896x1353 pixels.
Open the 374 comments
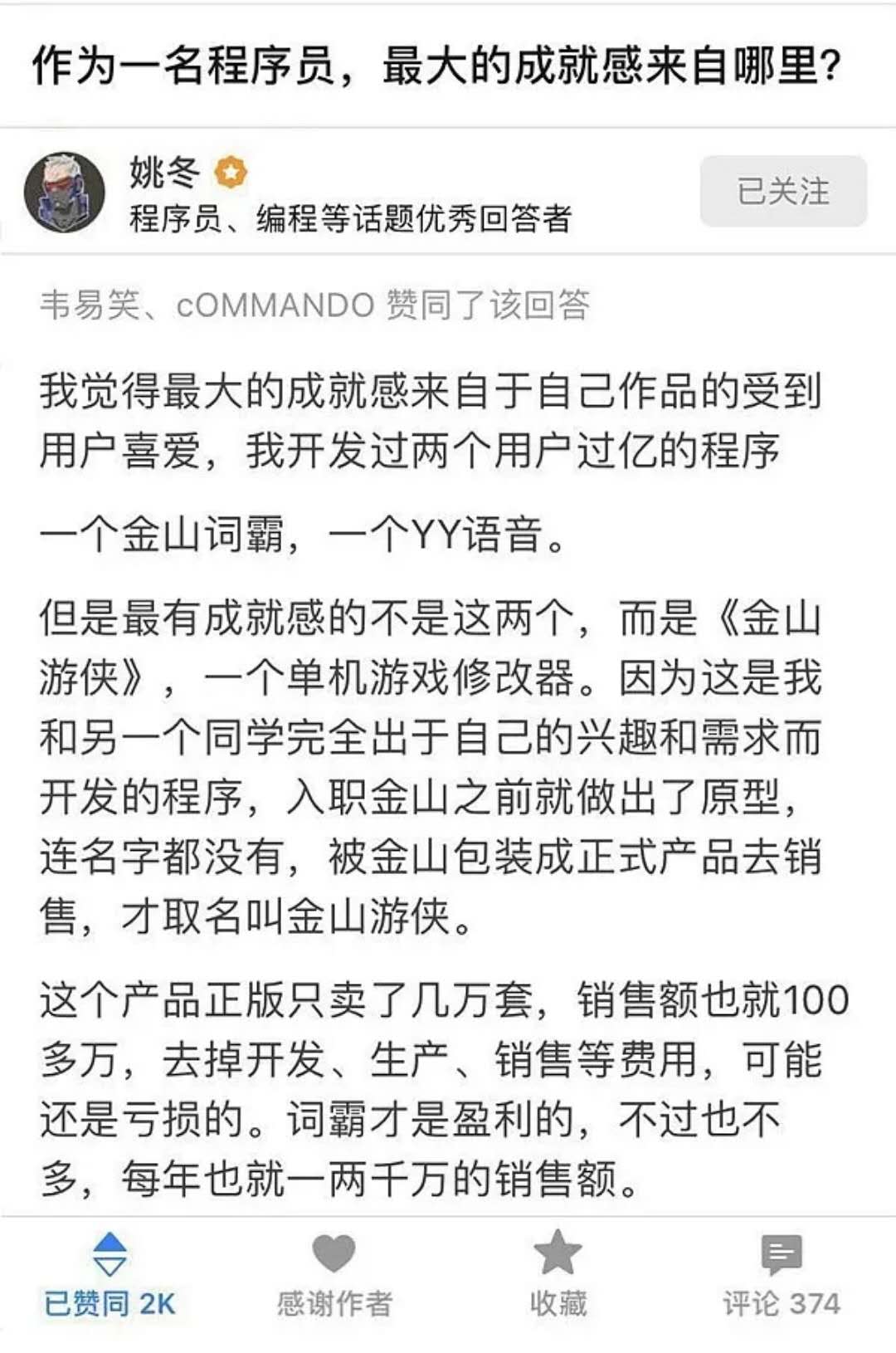(x=781, y=1276)
